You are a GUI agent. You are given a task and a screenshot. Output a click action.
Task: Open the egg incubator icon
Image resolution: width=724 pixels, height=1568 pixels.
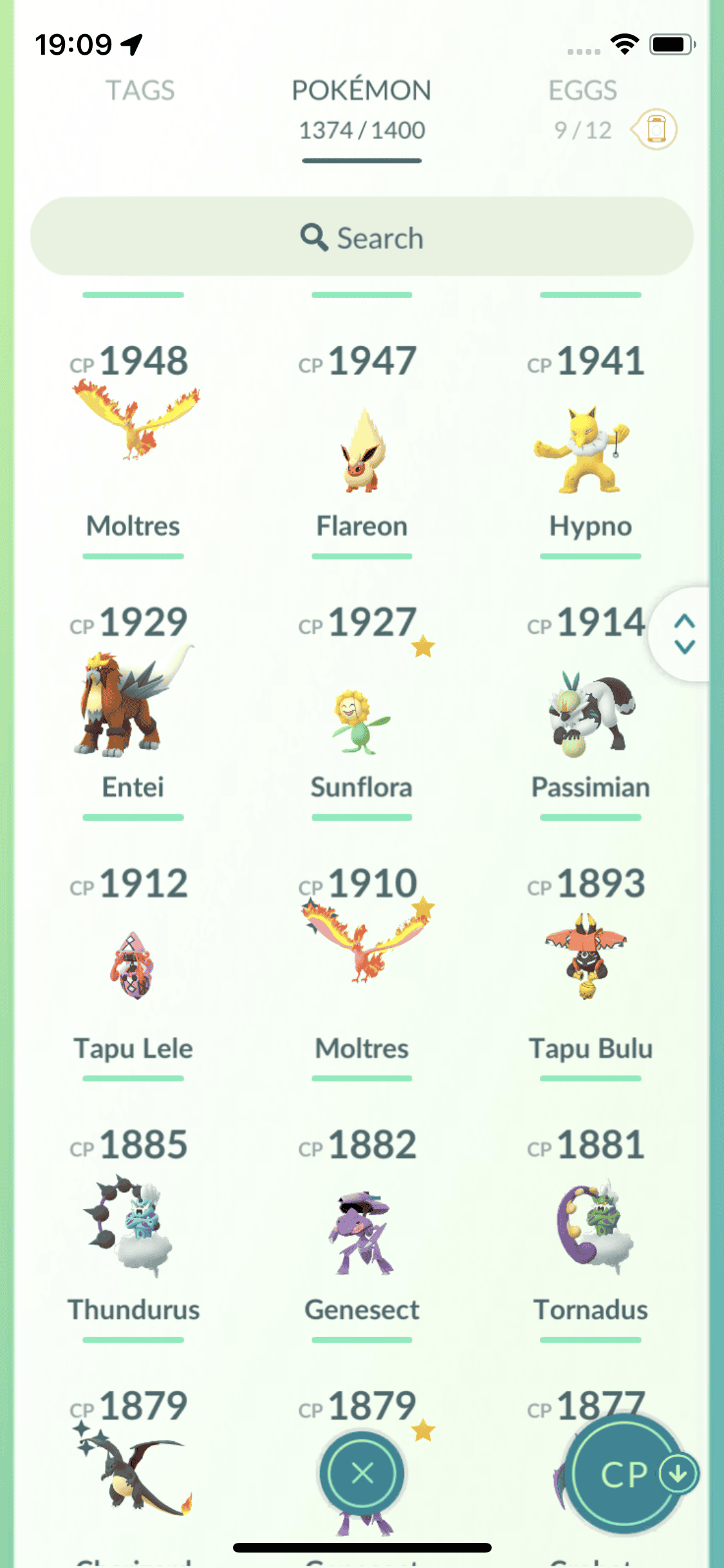655,129
